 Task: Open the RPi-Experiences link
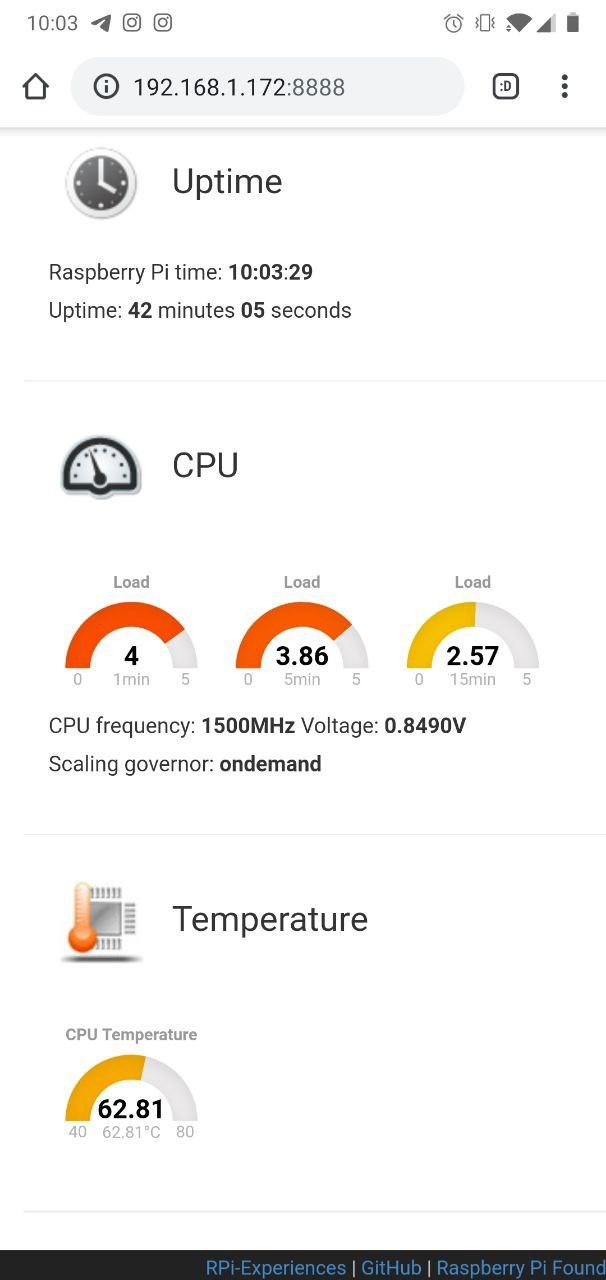tap(276, 1267)
